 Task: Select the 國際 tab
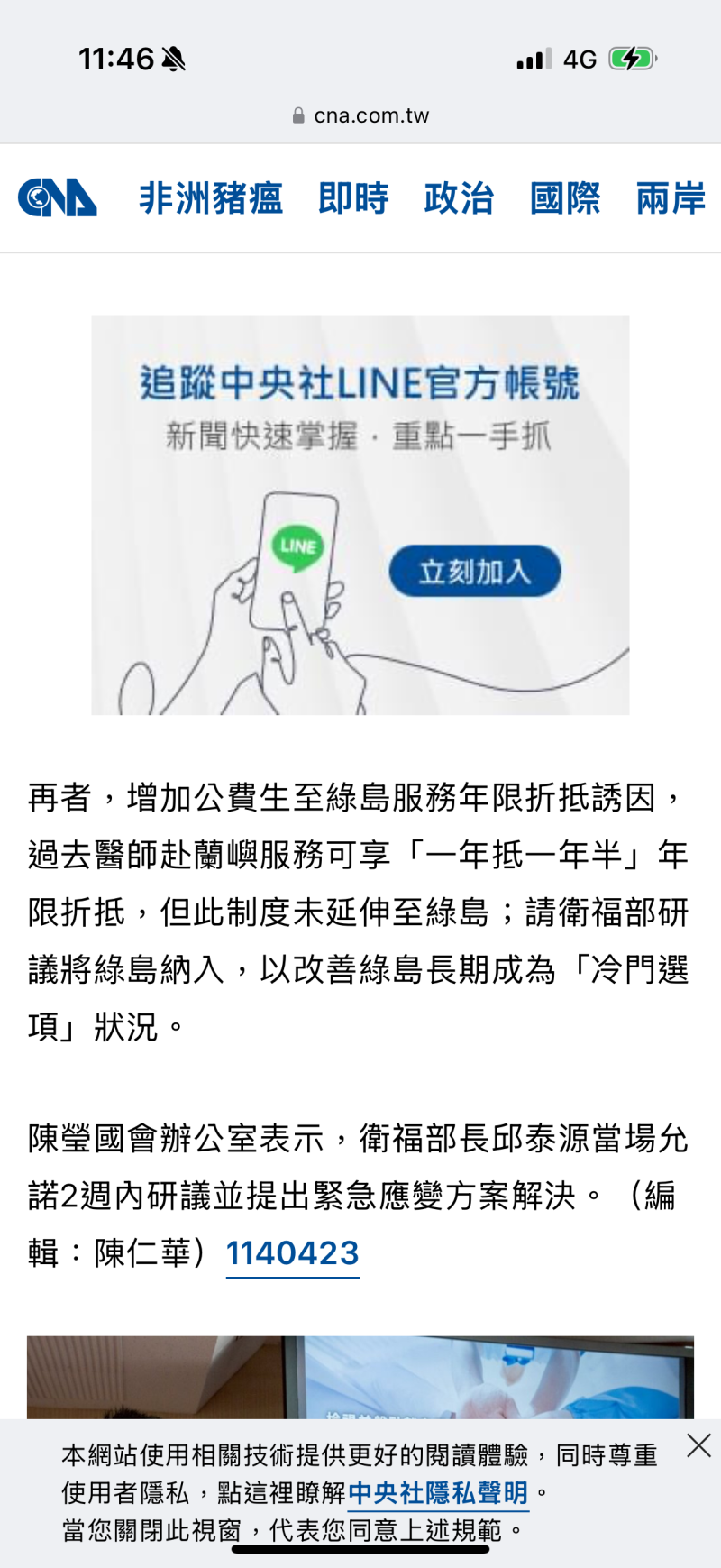[x=565, y=198]
